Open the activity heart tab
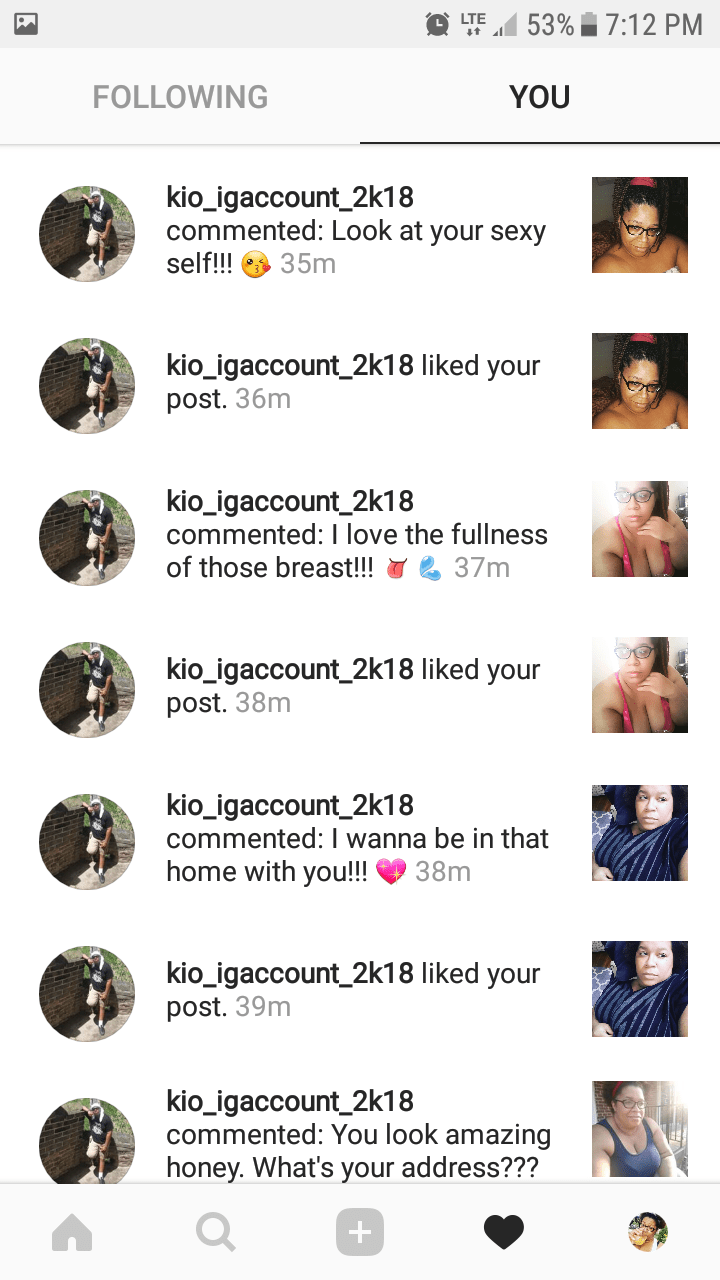This screenshot has width=720, height=1280. coord(503,1232)
